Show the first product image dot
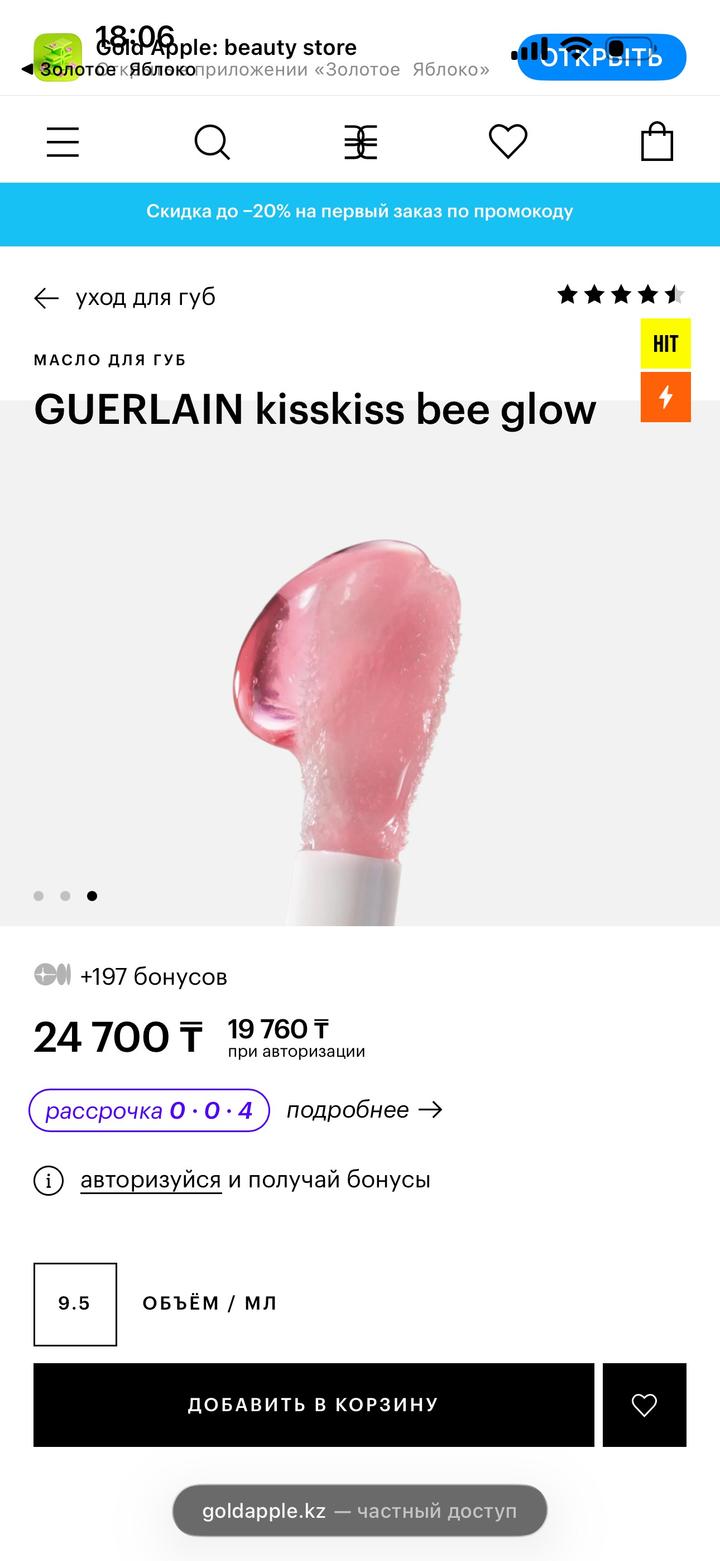Screen dimensions: 720x1561 coord(39,896)
